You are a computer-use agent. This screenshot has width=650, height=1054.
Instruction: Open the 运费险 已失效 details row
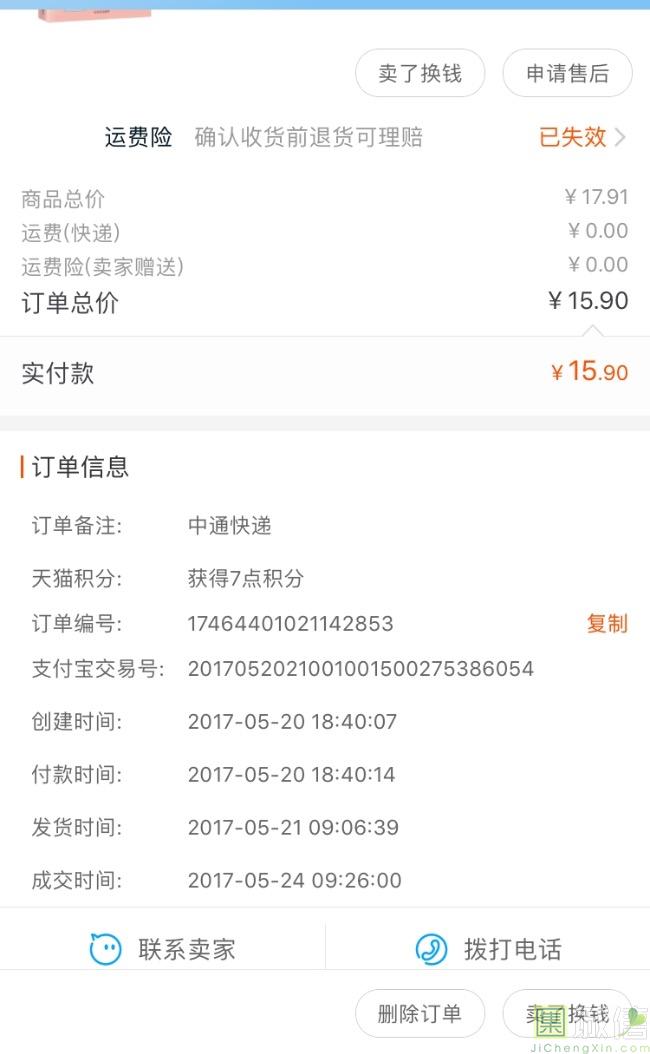582,137
